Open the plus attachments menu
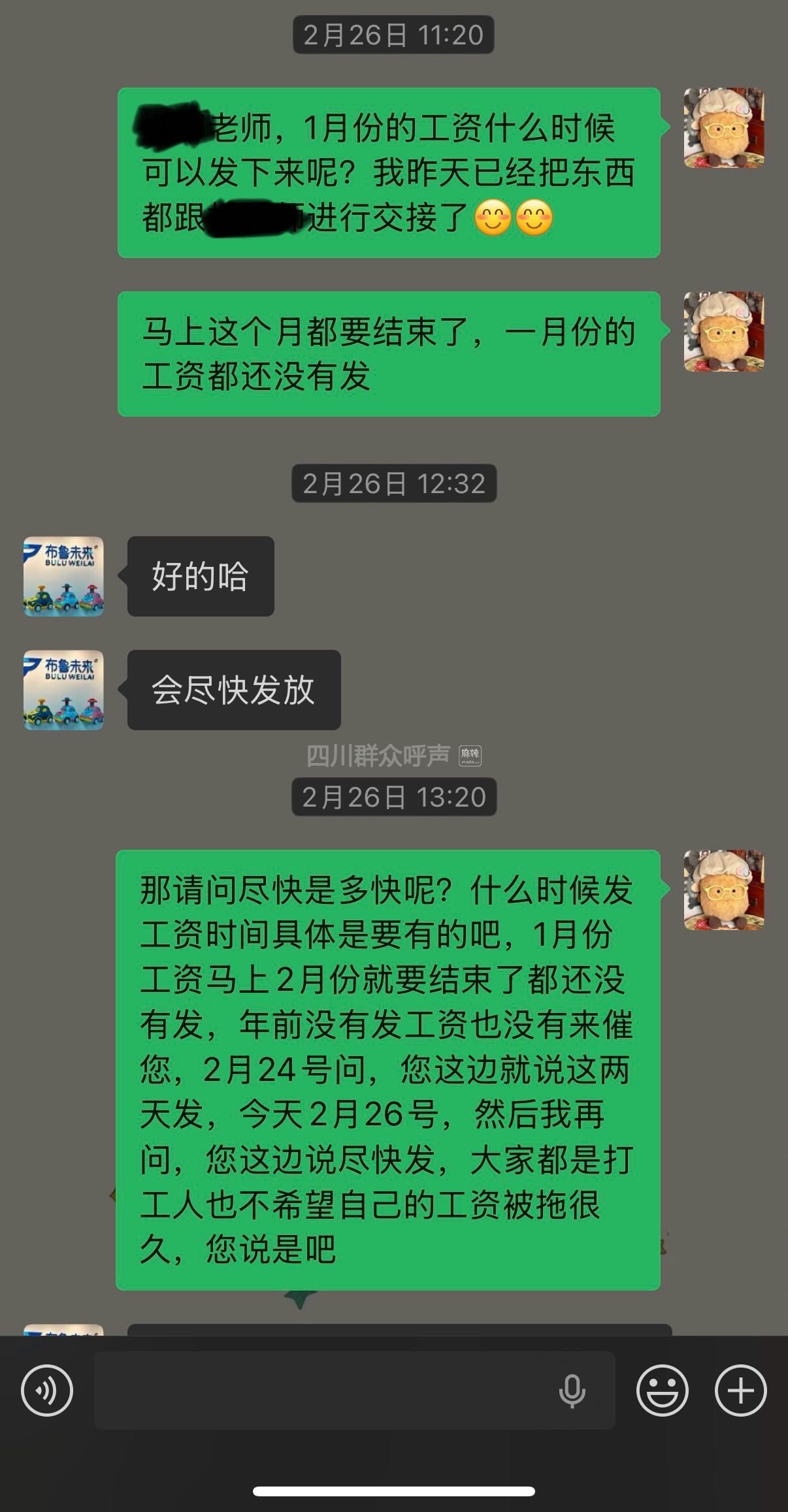 point(740,1391)
